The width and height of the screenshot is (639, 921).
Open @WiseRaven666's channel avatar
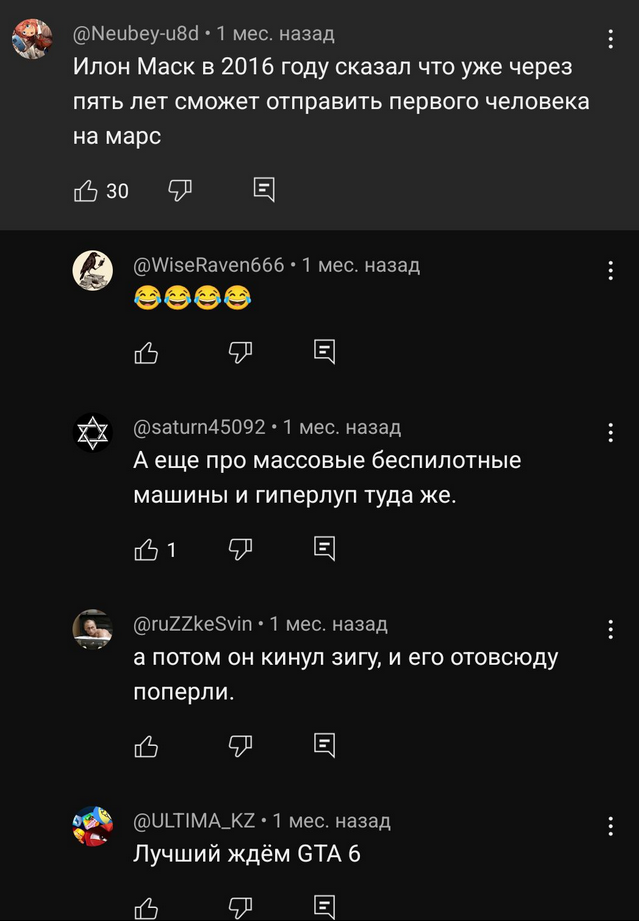[93, 270]
